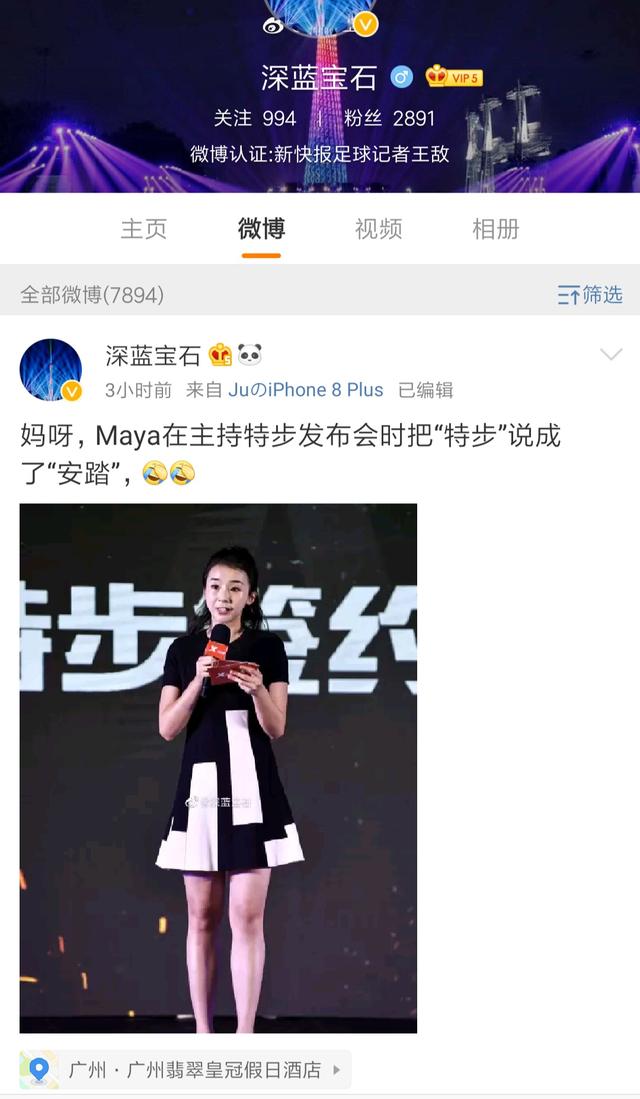Tap the Juのiphone 8 Plus source link
Viewport: 640px width, 1099px height.
(305, 390)
